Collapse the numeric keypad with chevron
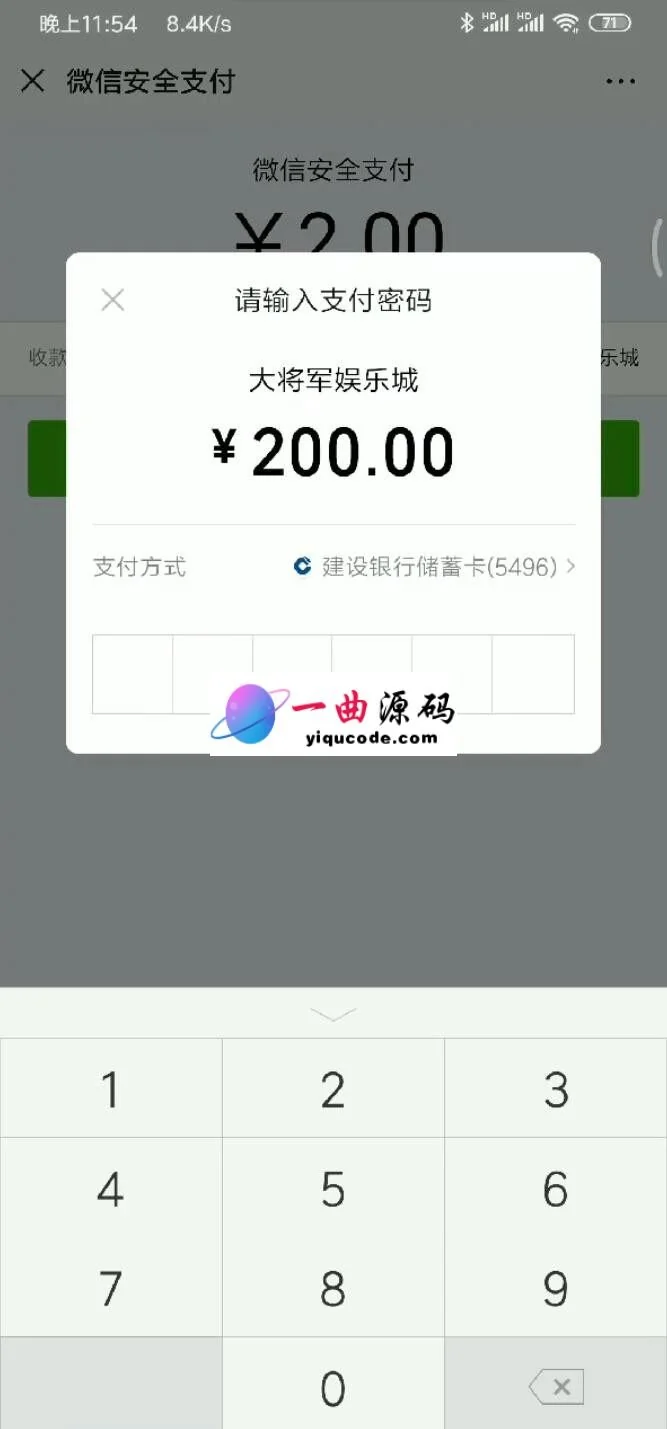The image size is (667, 1429). coord(333,1014)
